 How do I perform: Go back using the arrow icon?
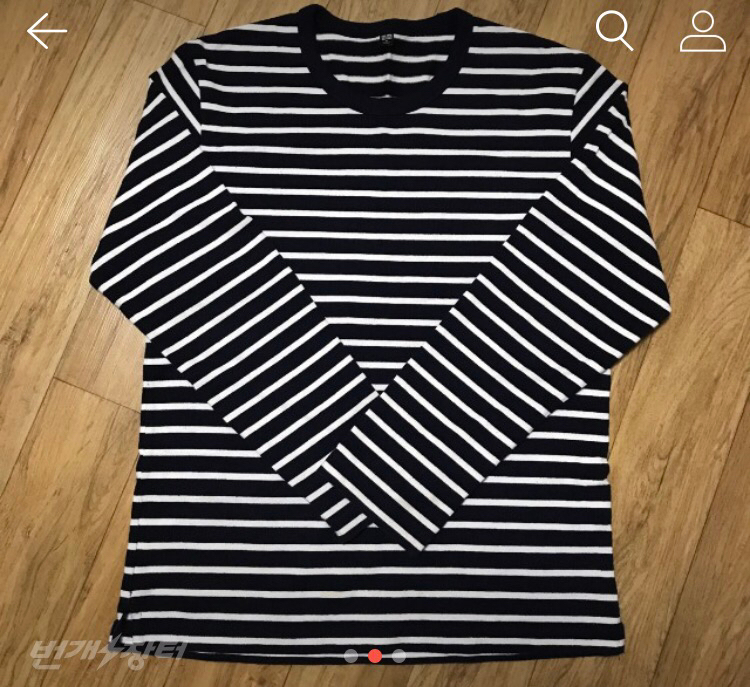click(46, 32)
